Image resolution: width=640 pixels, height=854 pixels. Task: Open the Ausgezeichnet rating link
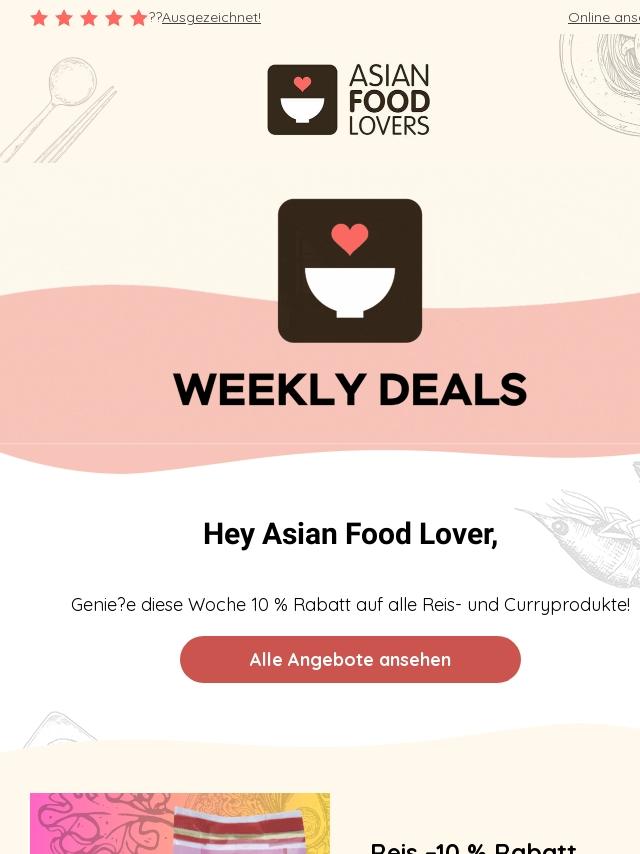click(x=211, y=18)
